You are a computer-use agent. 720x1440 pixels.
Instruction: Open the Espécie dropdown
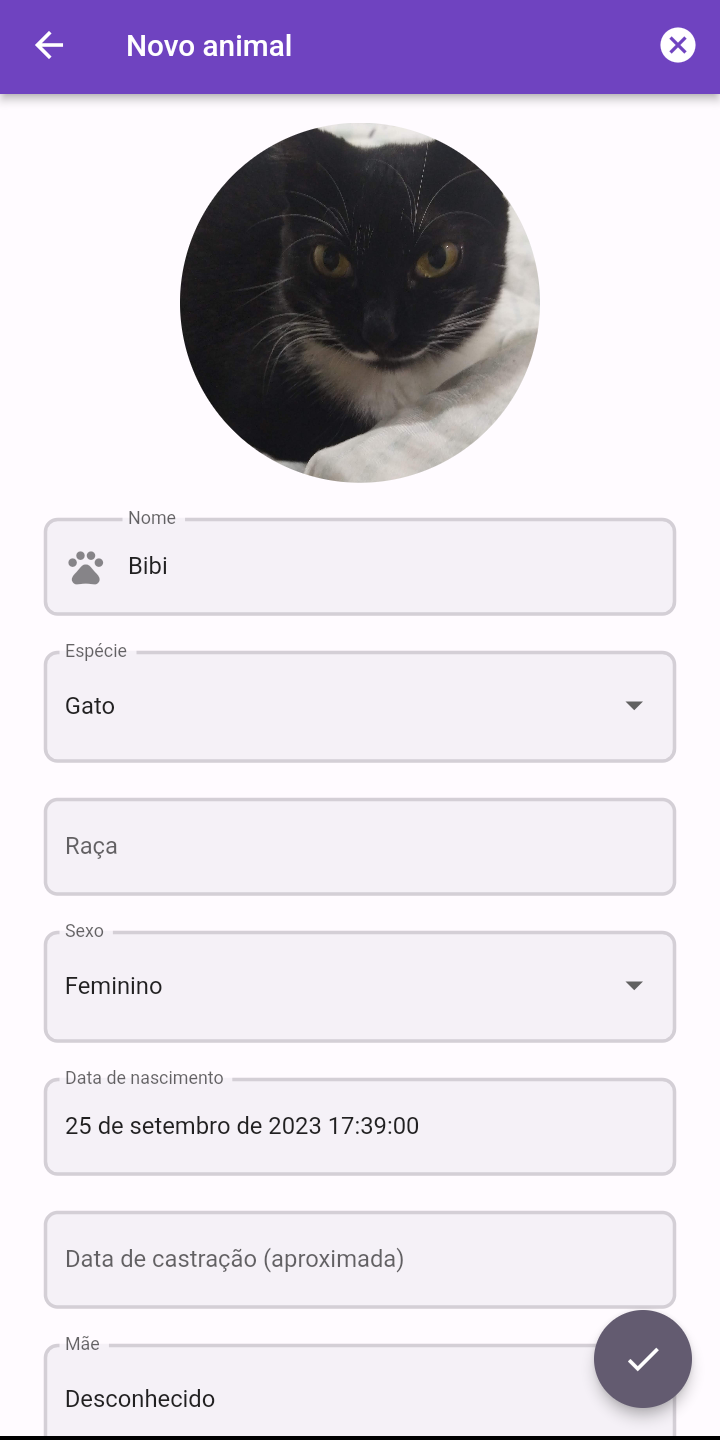coord(360,706)
